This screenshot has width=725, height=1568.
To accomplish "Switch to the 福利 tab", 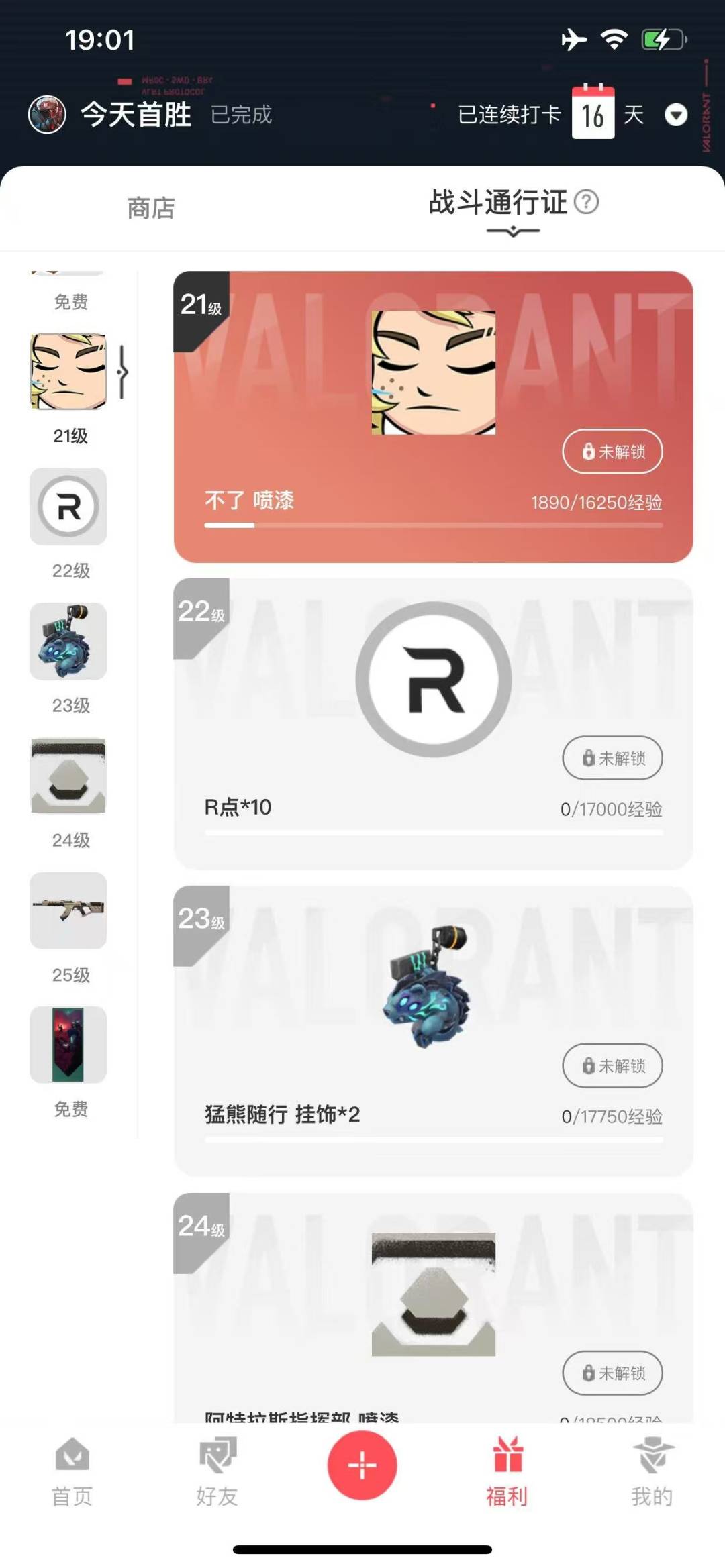I will click(507, 1471).
